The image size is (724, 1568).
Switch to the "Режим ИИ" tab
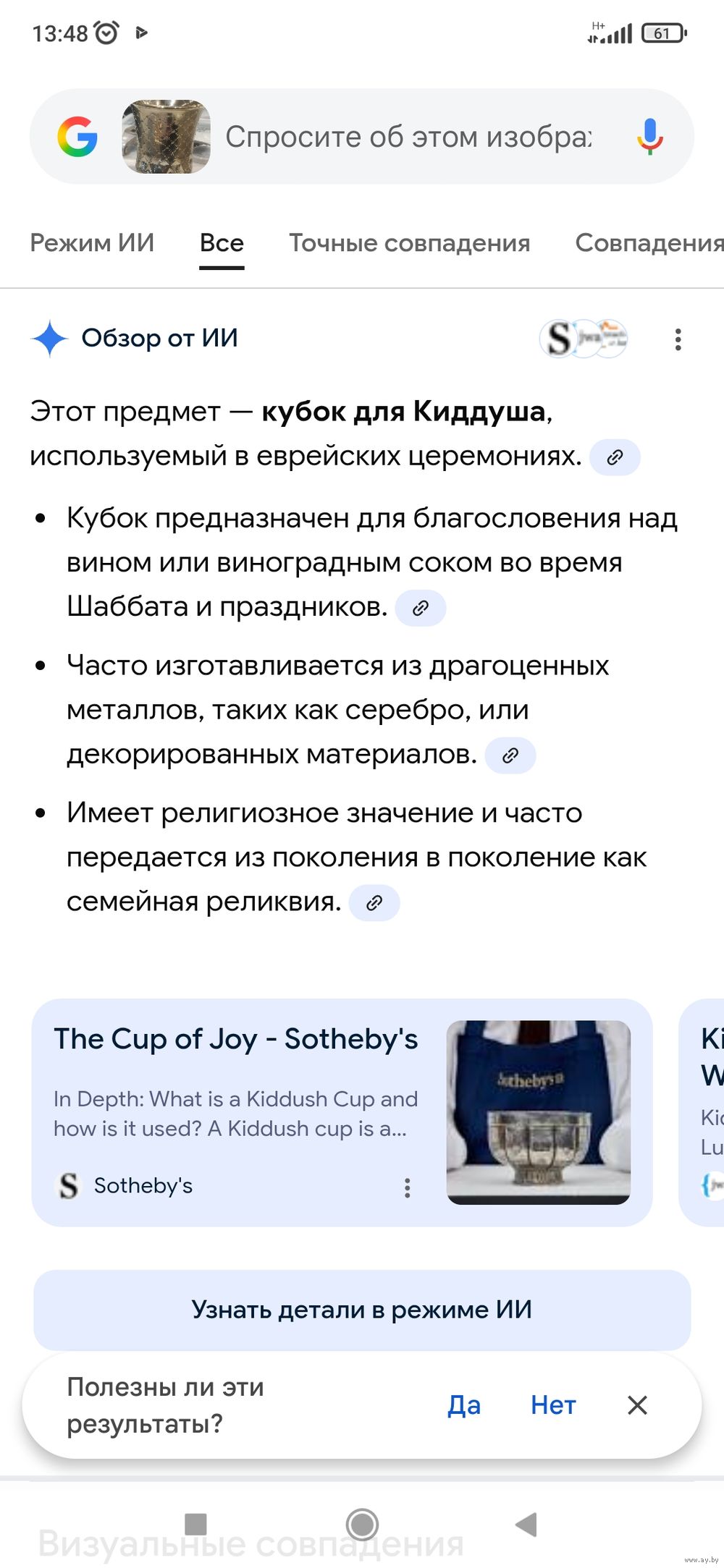click(92, 243)
